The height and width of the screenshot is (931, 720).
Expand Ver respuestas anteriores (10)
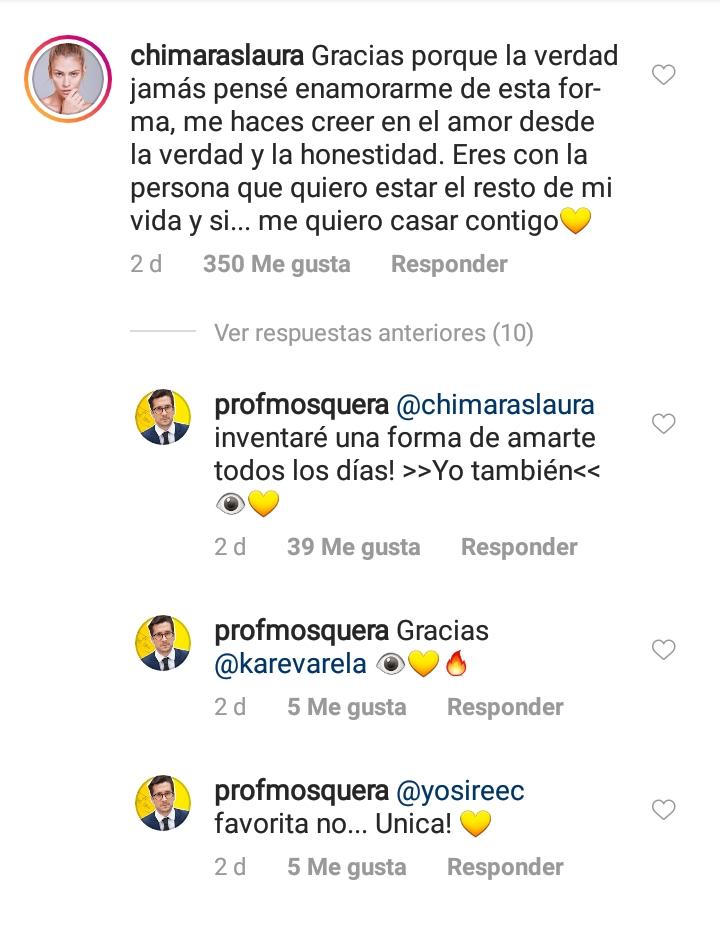373,333
